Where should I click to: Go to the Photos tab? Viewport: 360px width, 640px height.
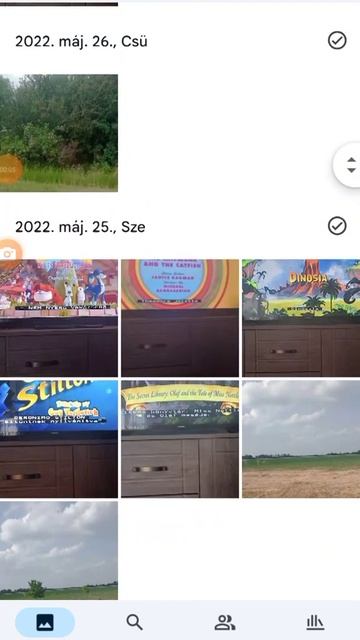45,622
